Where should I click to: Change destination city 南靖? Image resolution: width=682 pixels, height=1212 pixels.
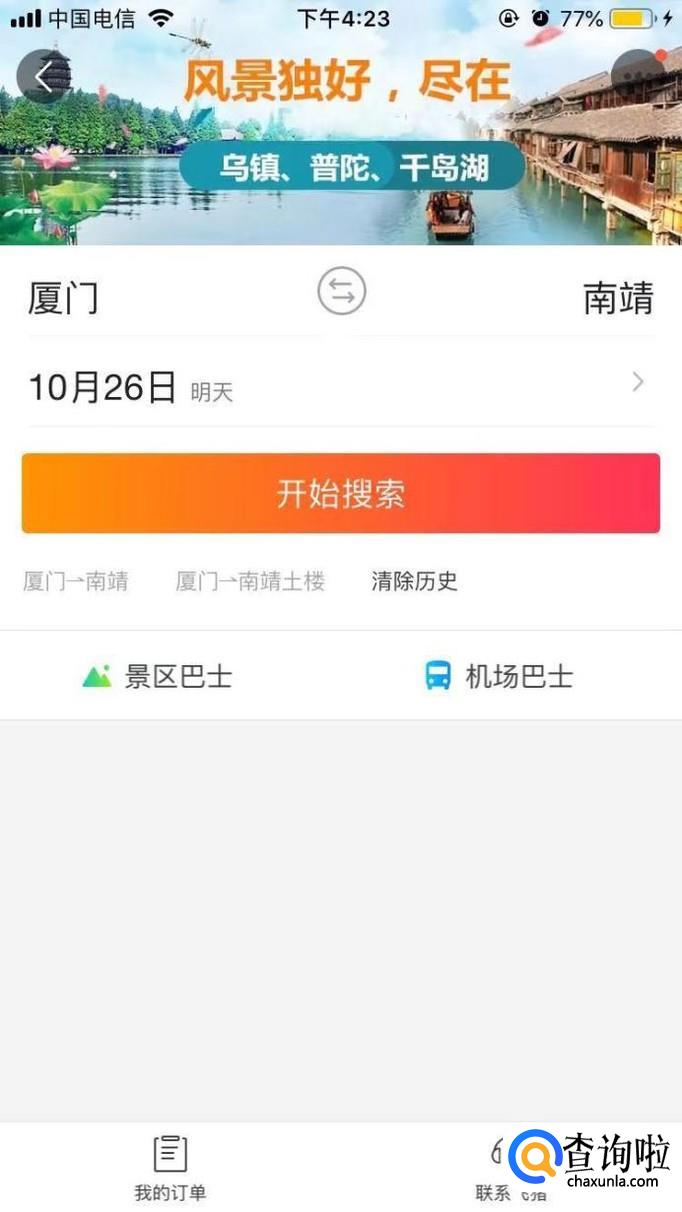[618, 298]
